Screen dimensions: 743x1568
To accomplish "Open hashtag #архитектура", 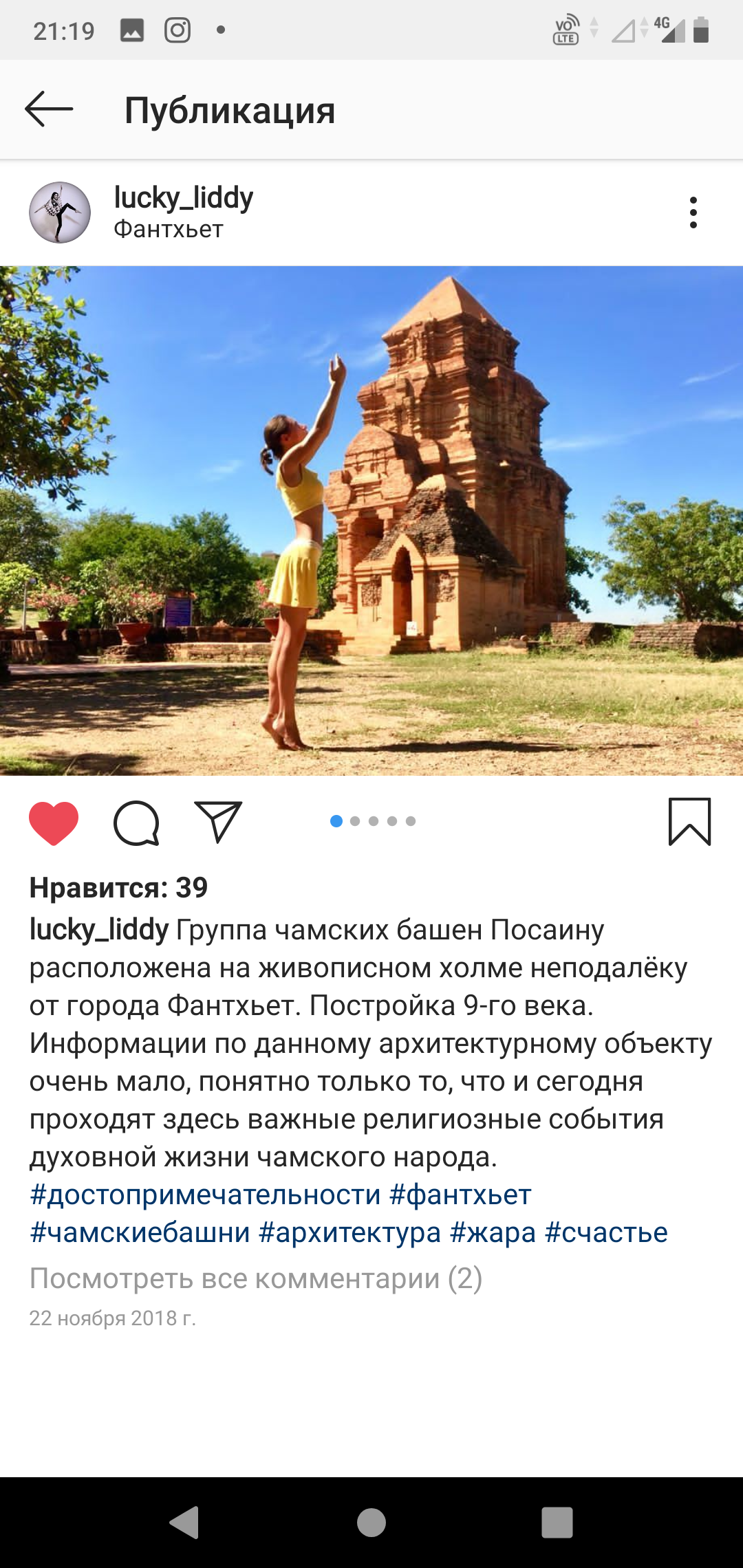I will tap(349, 1233).
